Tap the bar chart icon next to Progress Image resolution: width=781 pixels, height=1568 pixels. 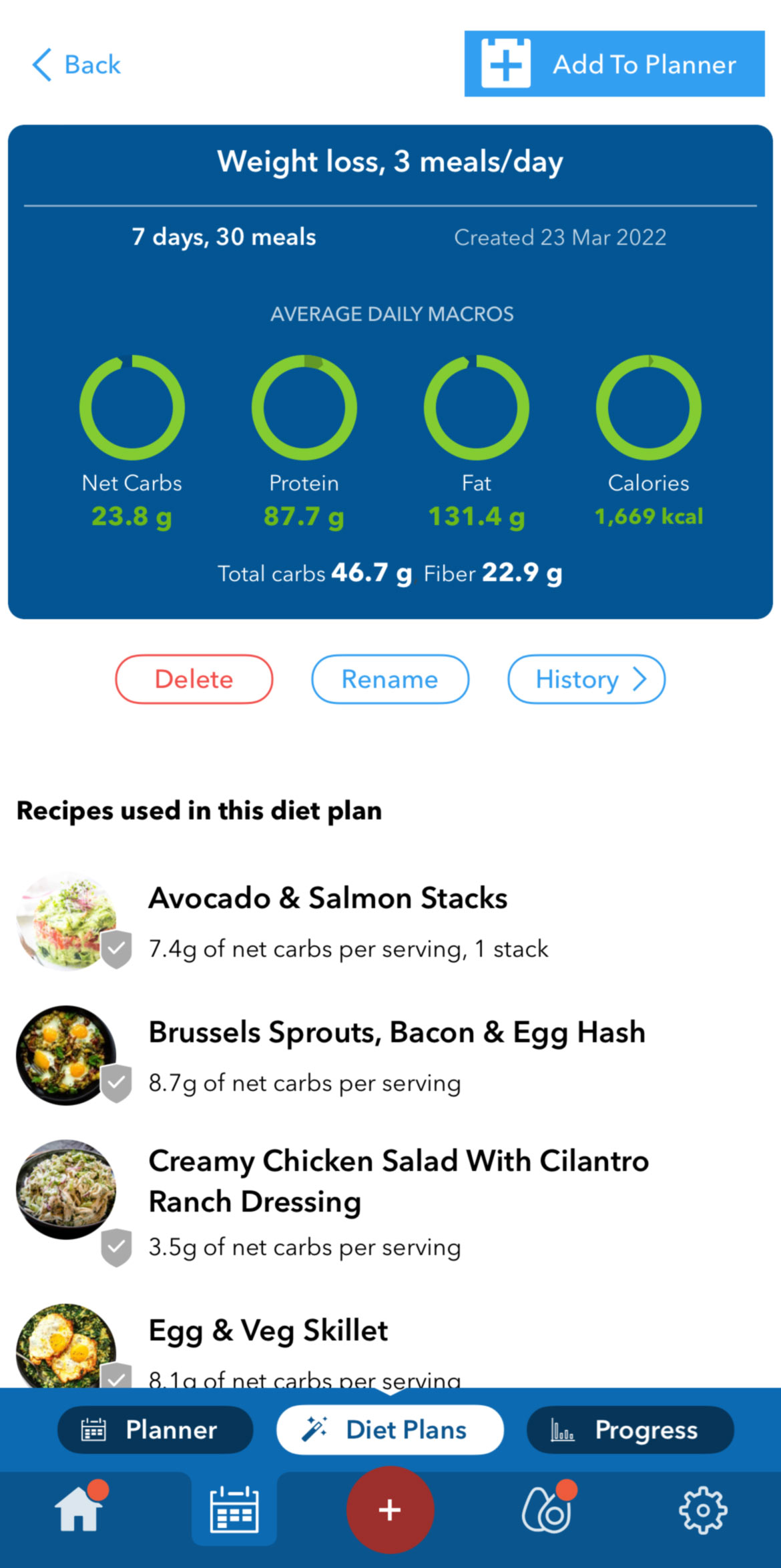pyautogui.click(x=563, y=1429)
